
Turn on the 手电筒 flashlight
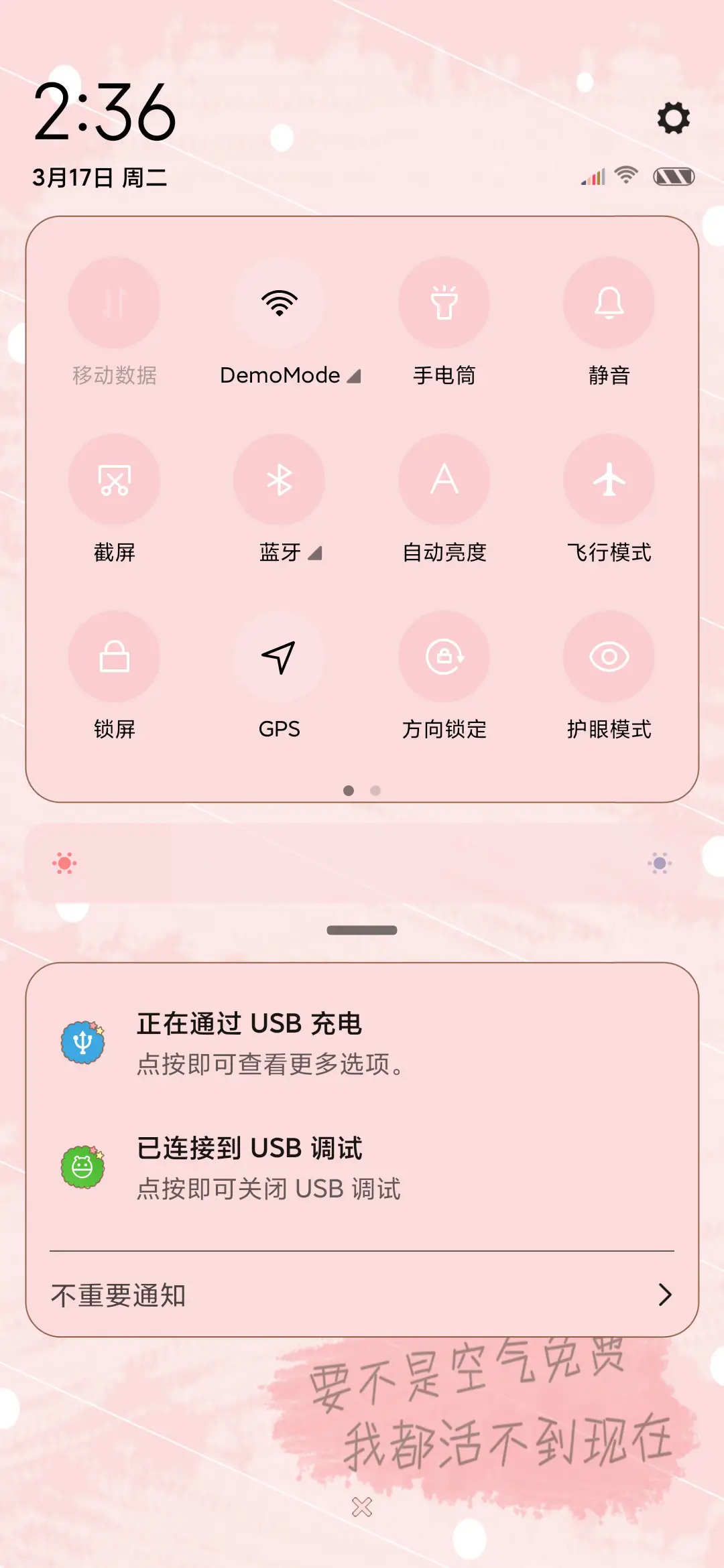tap(444, 303)
